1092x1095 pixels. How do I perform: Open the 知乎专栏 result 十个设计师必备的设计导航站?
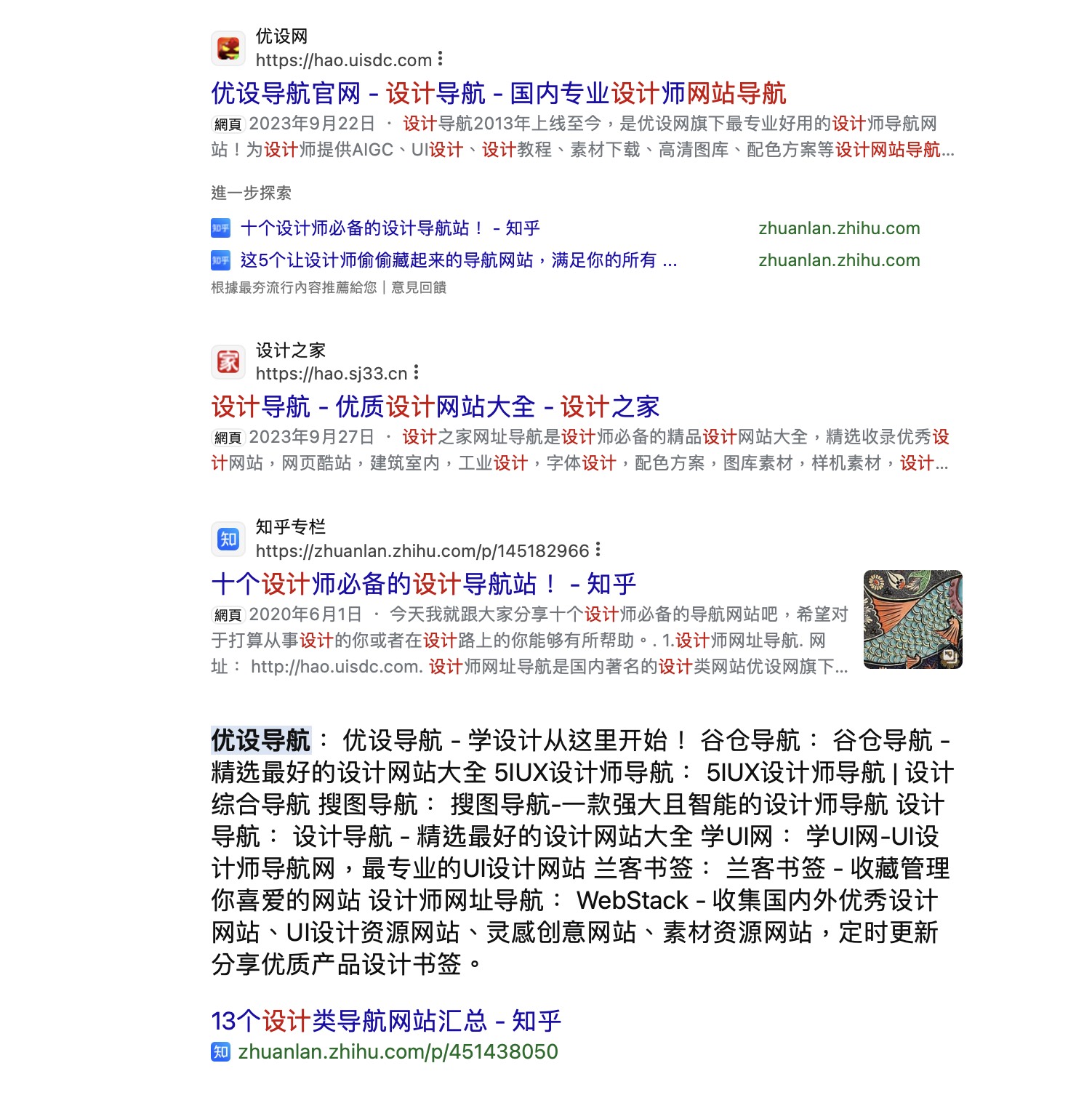[423, 584]
